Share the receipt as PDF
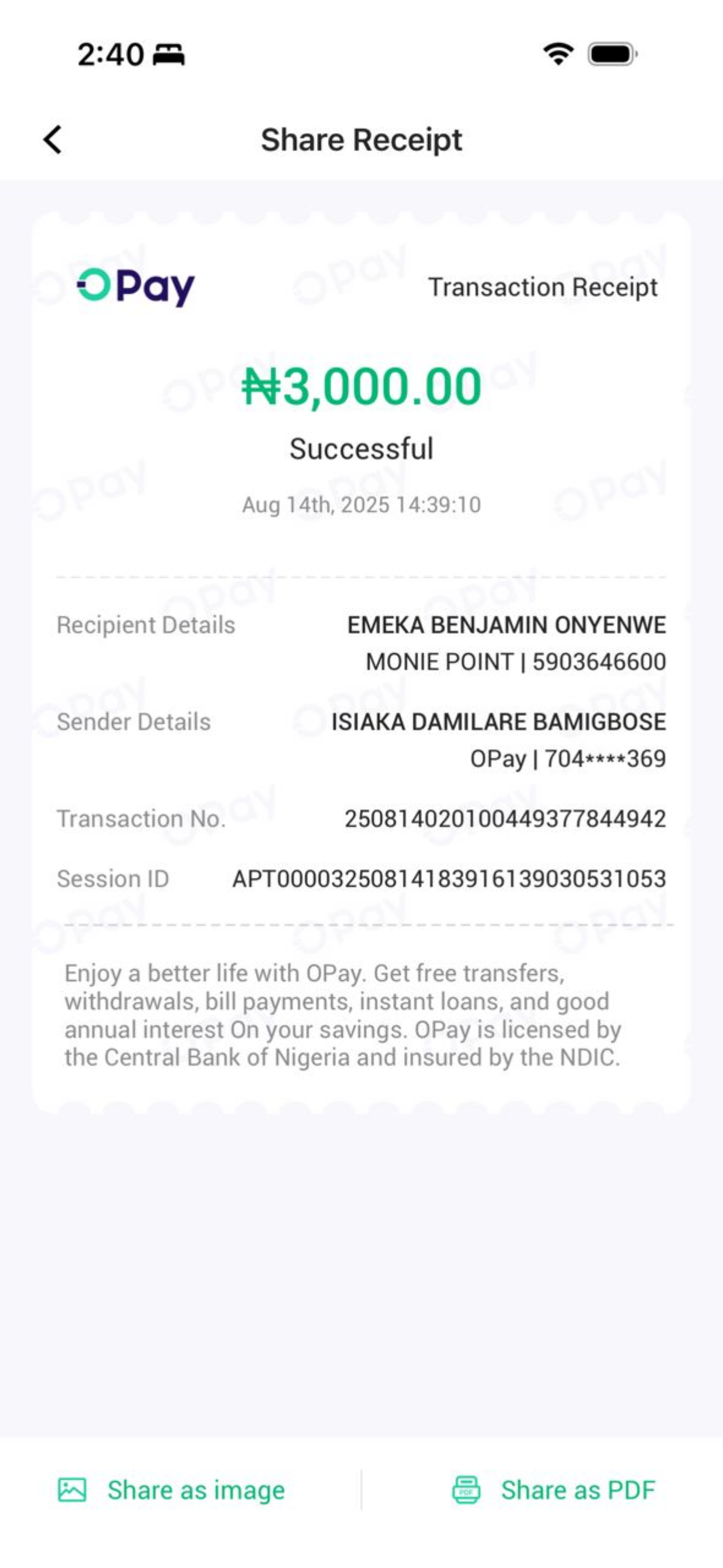Image resolution: width=723 pixels, height=1568 pixels. click(554, 1489)
